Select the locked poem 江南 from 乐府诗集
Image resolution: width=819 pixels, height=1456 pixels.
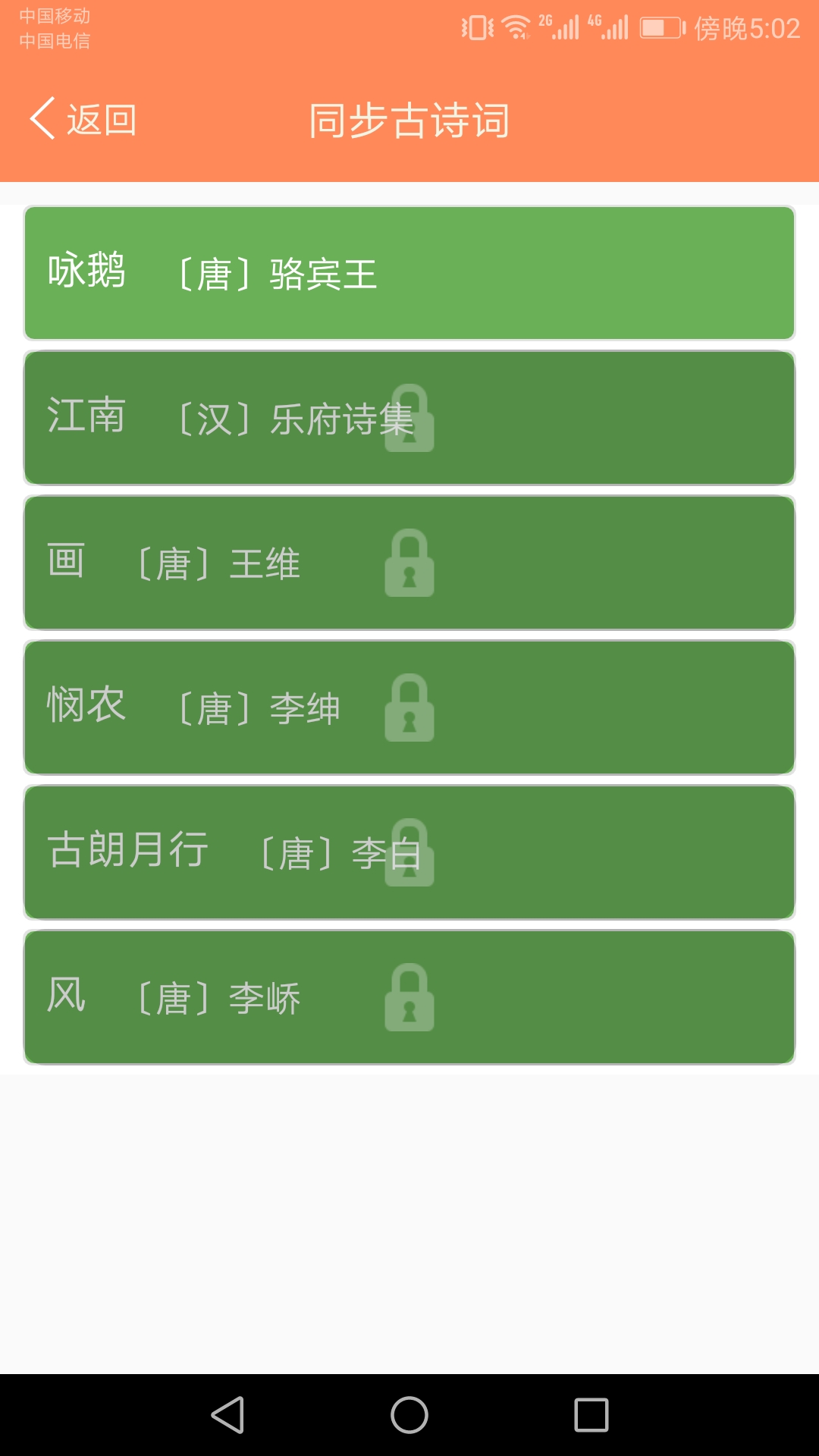point(409,418)
